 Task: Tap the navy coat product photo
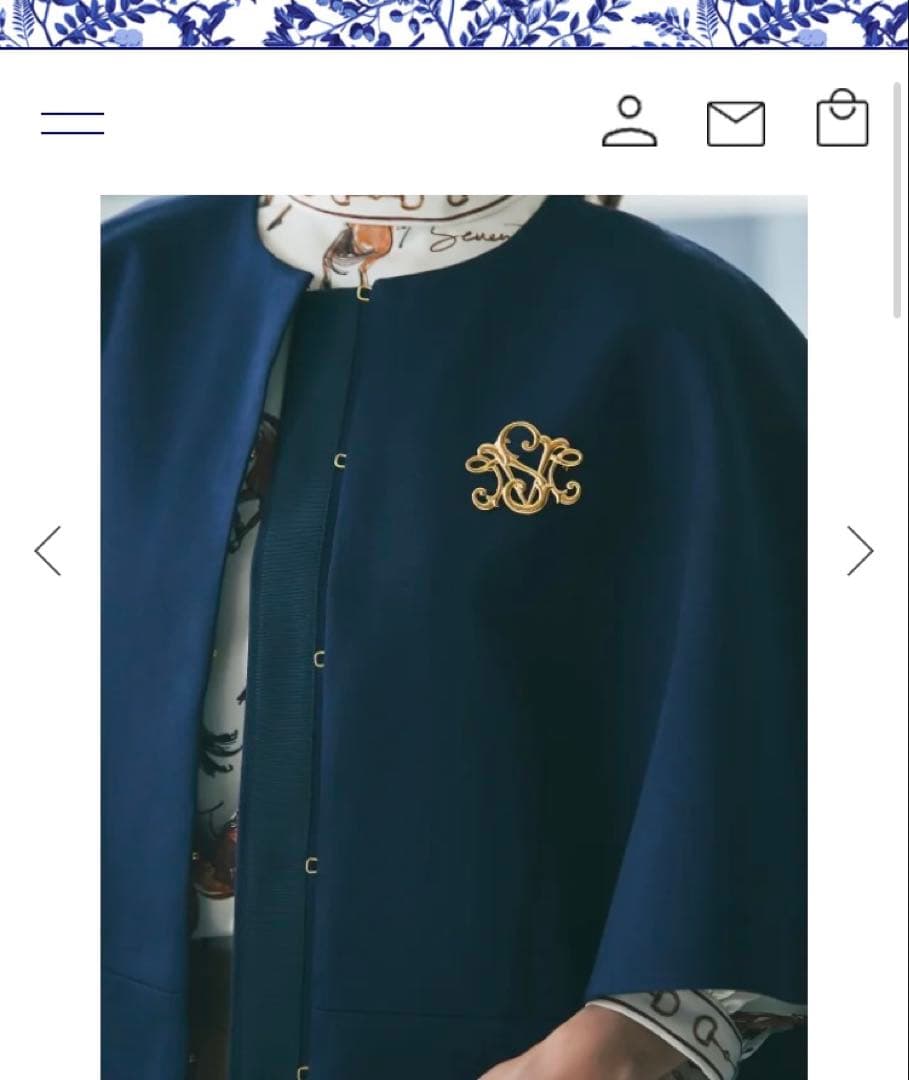(x=453, y=640)
